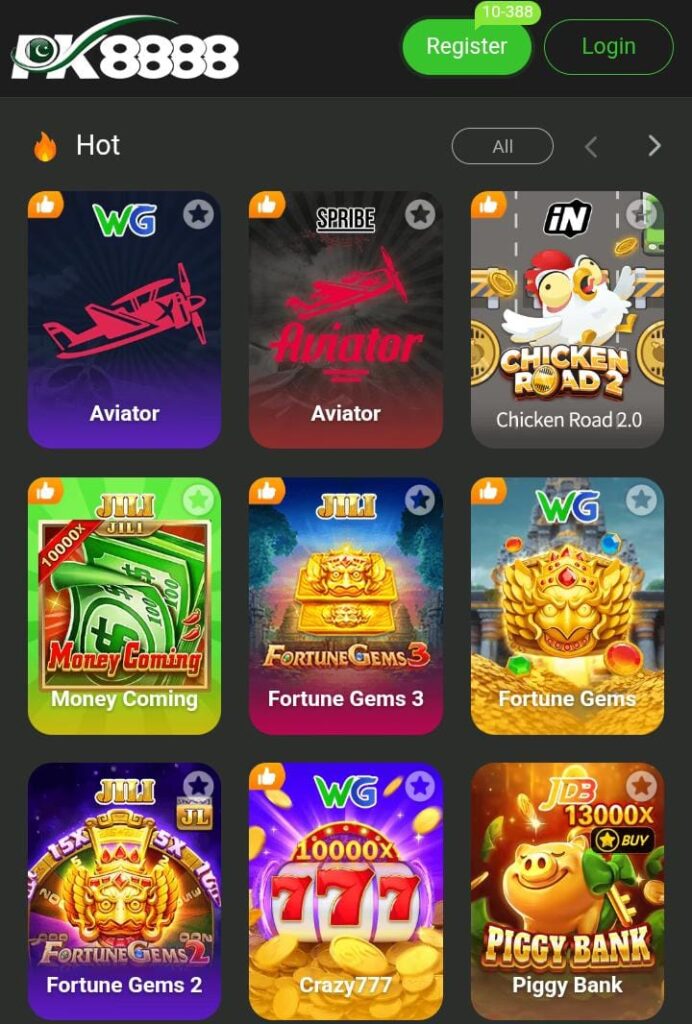Open the Piggy Bank game
The width and height of the screenshot is (692, 1024).
tap(567, 892)
